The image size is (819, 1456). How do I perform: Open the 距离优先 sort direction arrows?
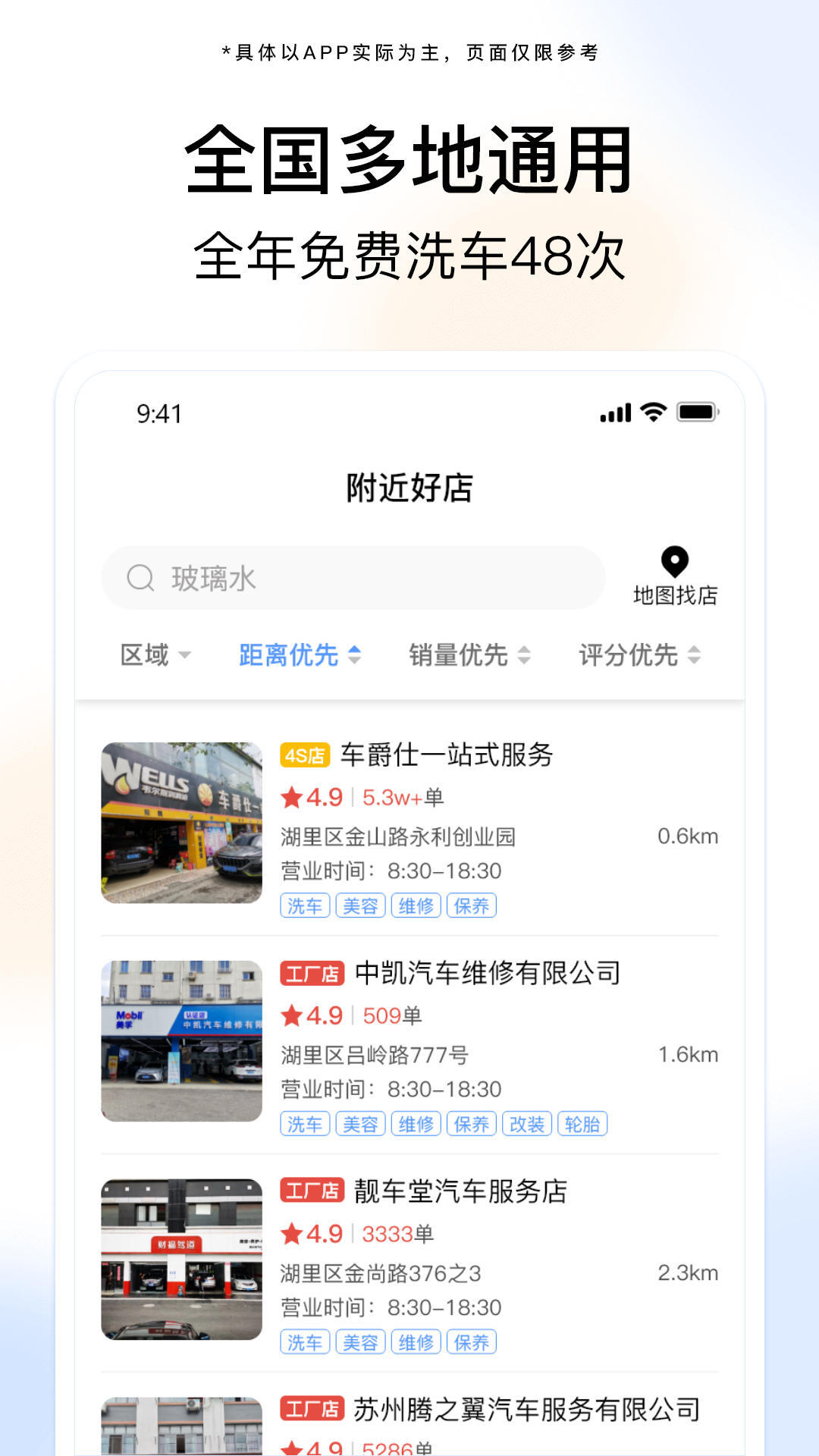(353, 657)
